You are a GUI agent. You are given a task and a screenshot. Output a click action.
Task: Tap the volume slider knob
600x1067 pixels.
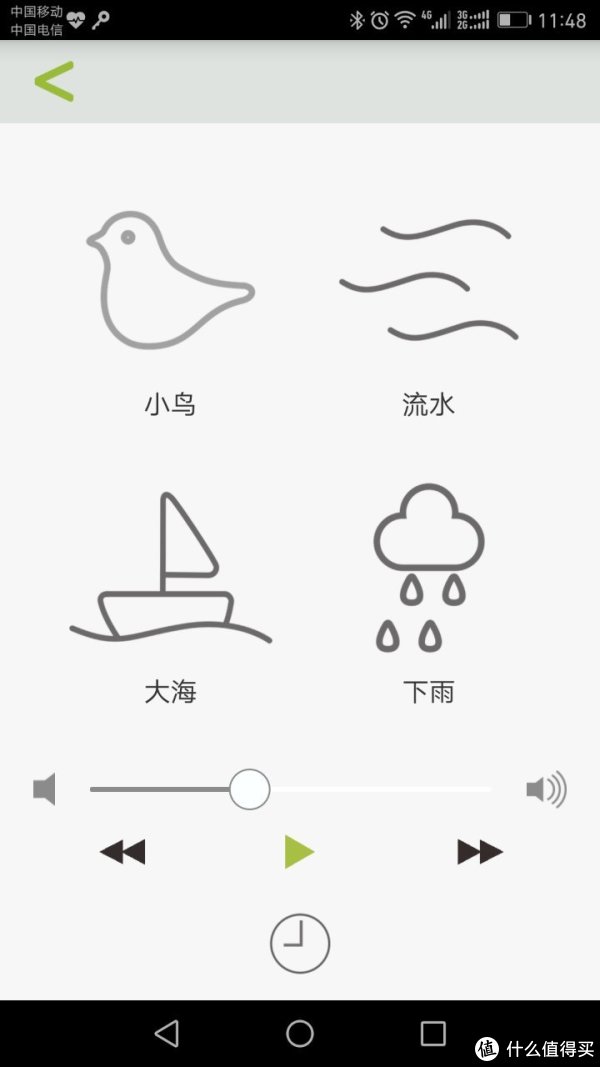pos(250,789)
